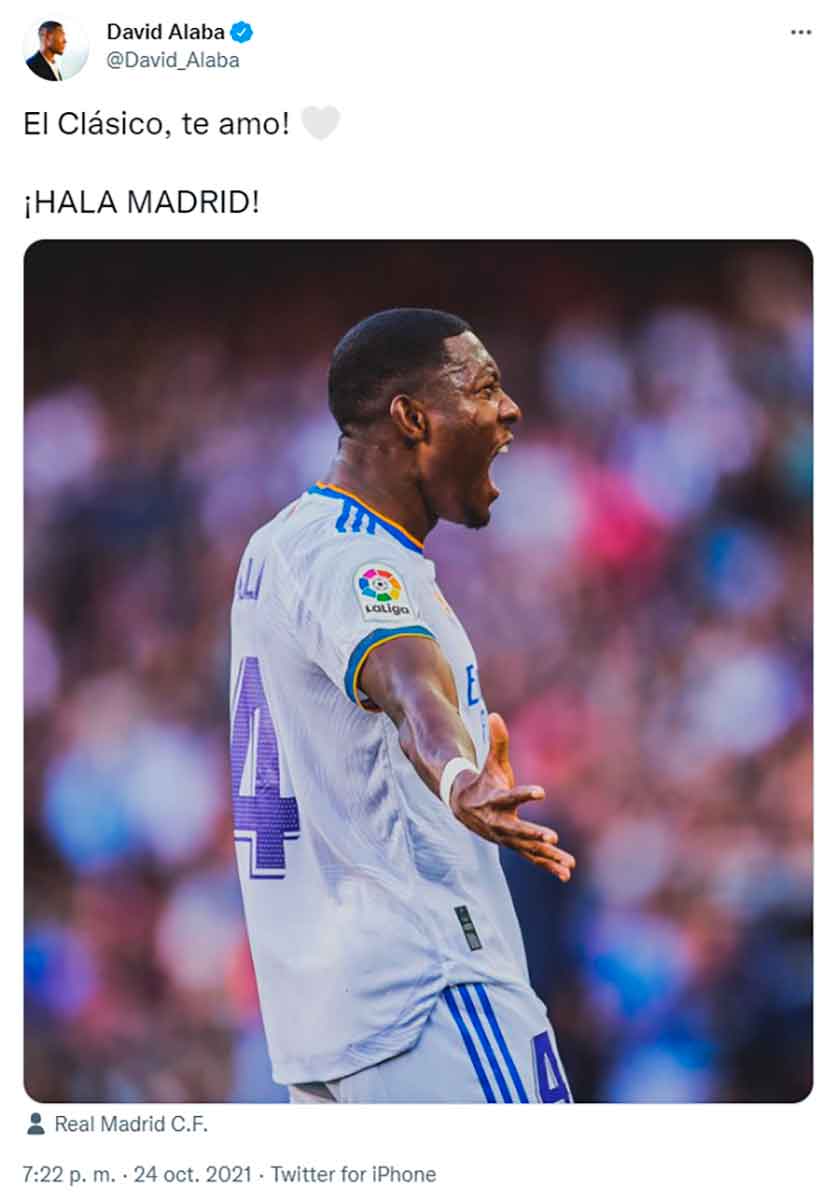This screenshot has width=837, height=1200.
Task: Open David Alaba's profile picture
Action: click(x=56, y=48)
